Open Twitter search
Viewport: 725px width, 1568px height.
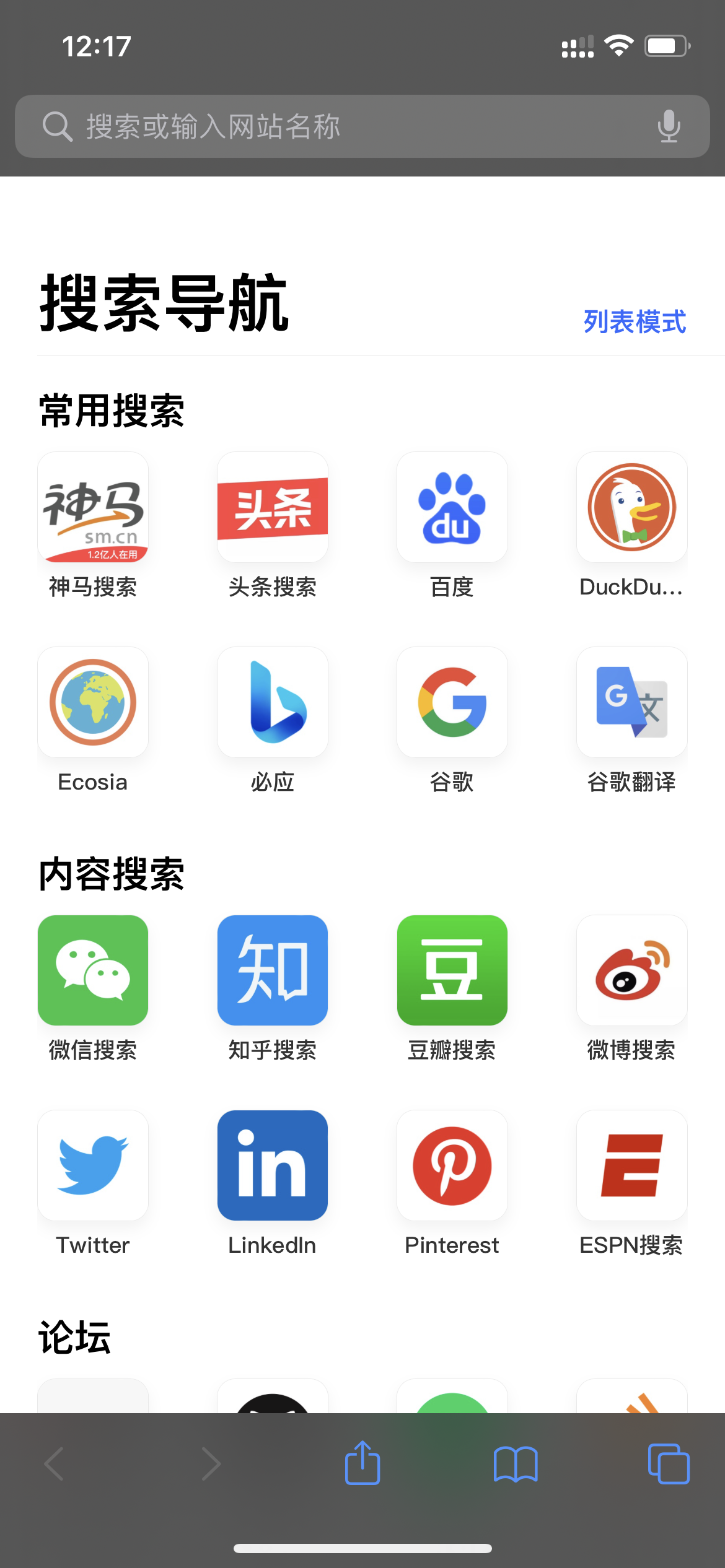[x=93, y=1165]
